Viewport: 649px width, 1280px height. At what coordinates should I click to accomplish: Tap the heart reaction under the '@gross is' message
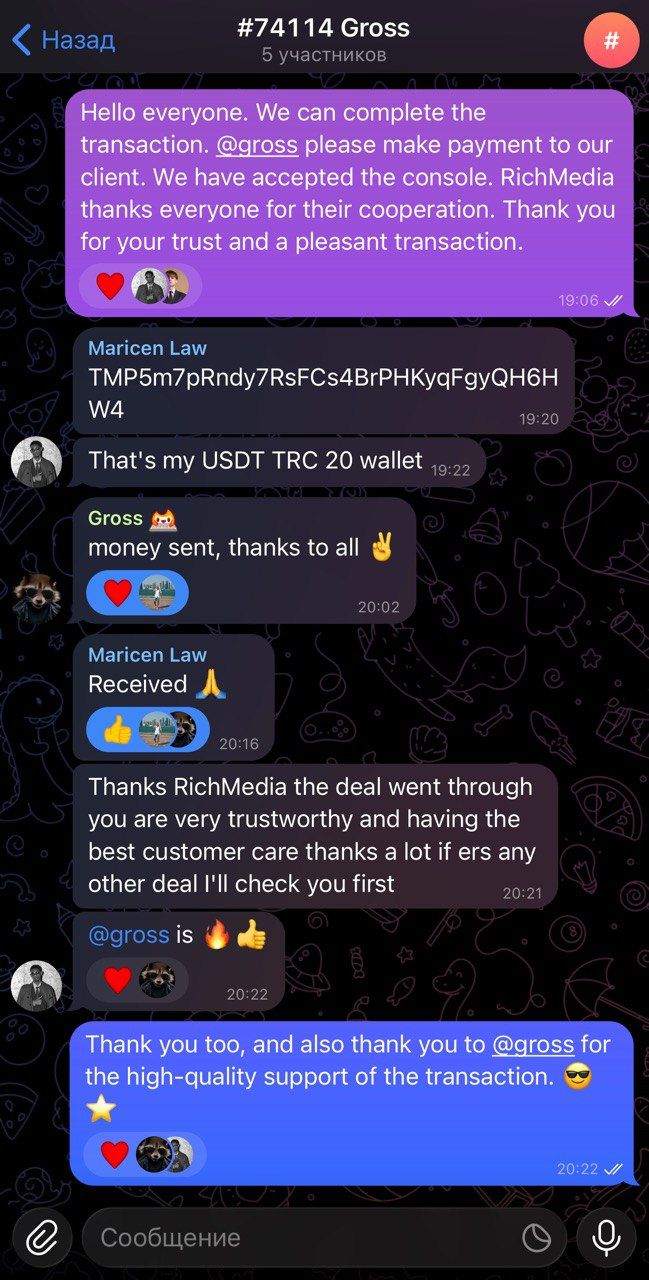(117, 980)
